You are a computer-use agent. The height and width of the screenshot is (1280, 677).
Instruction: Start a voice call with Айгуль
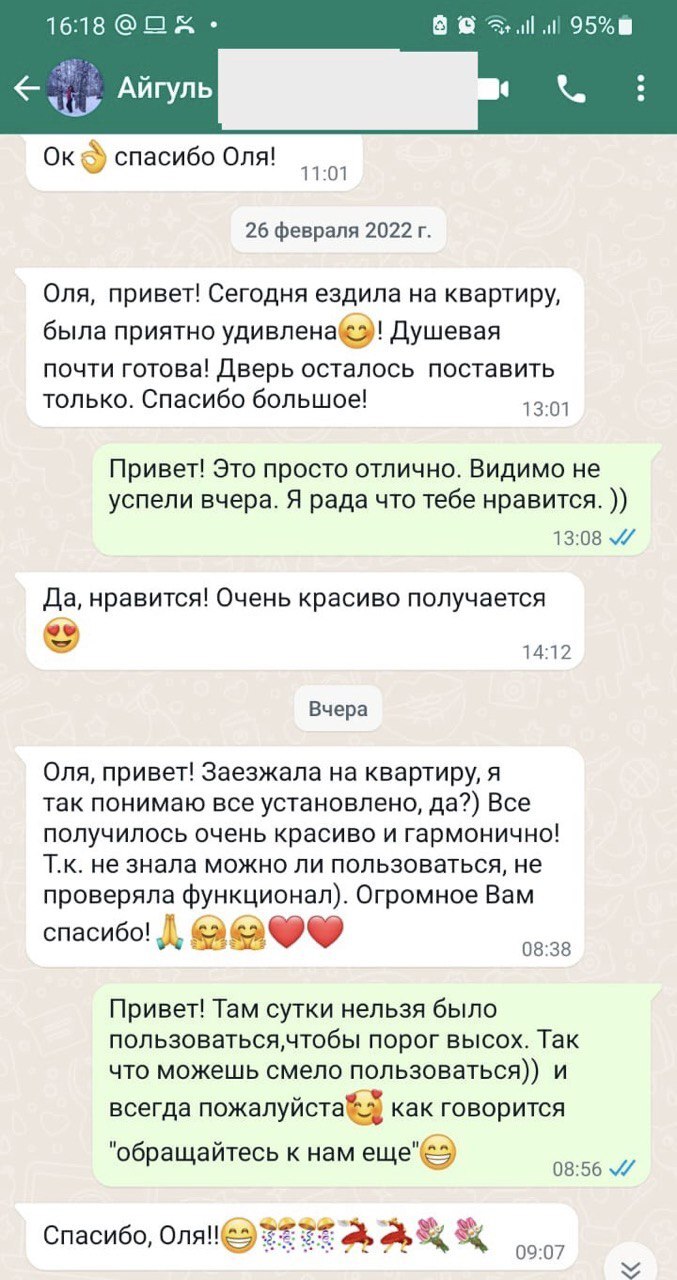(571, 89)
